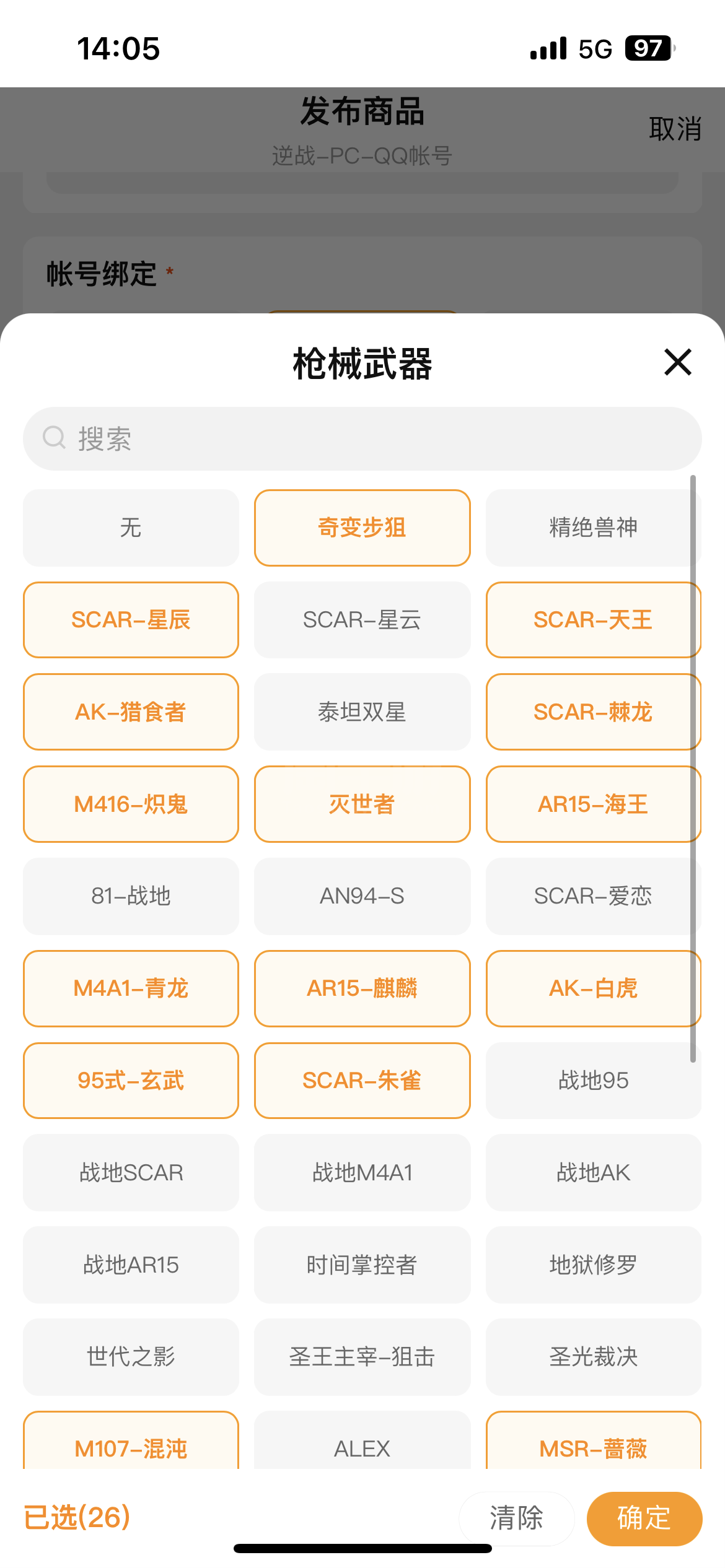This screenshot has height=1568, width=725.
Task: Add AN94-S to selection
Action: (362, 896)
